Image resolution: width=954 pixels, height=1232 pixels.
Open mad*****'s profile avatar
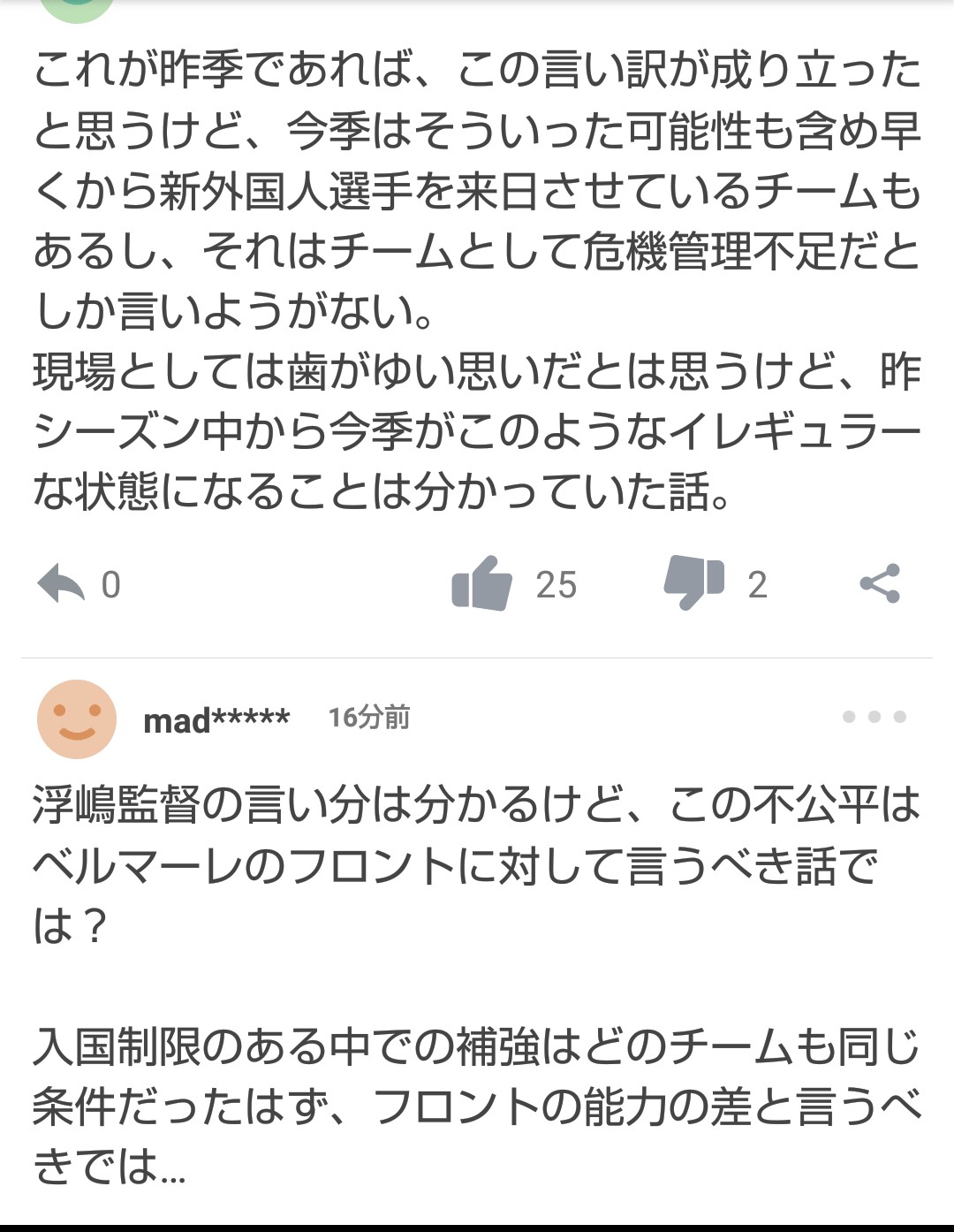coord(77,719)
